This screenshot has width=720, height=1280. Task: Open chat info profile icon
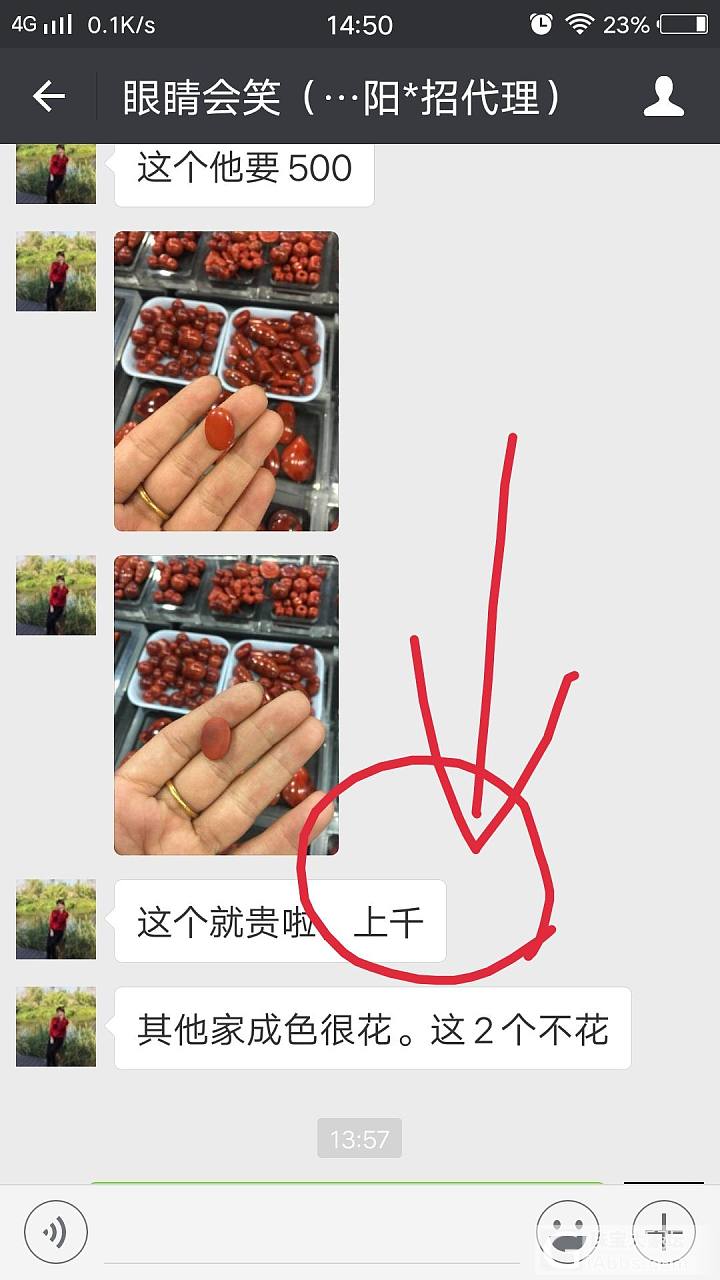(x=663, y=97)
